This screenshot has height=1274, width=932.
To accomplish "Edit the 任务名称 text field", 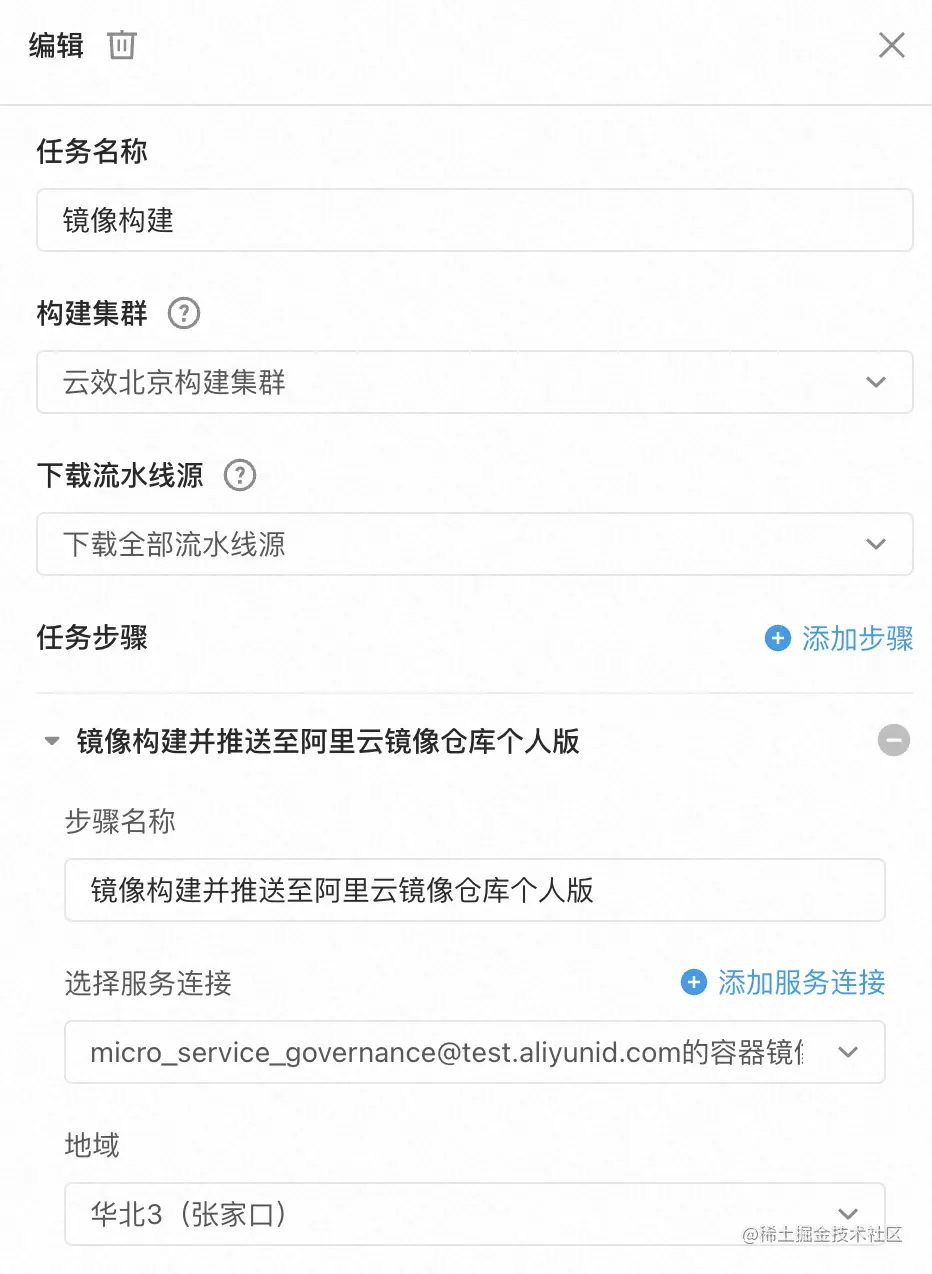I will (x=474, y=220).
